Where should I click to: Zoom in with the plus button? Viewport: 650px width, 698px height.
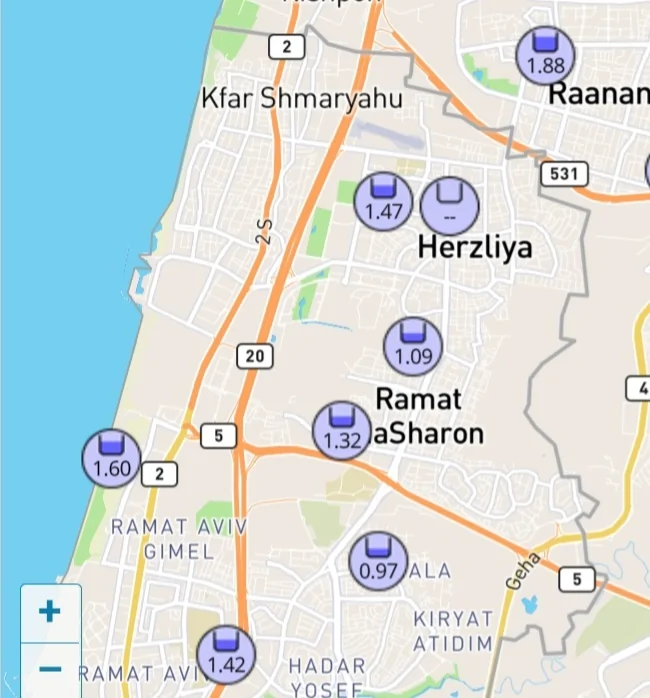click(x=50, y=611)
